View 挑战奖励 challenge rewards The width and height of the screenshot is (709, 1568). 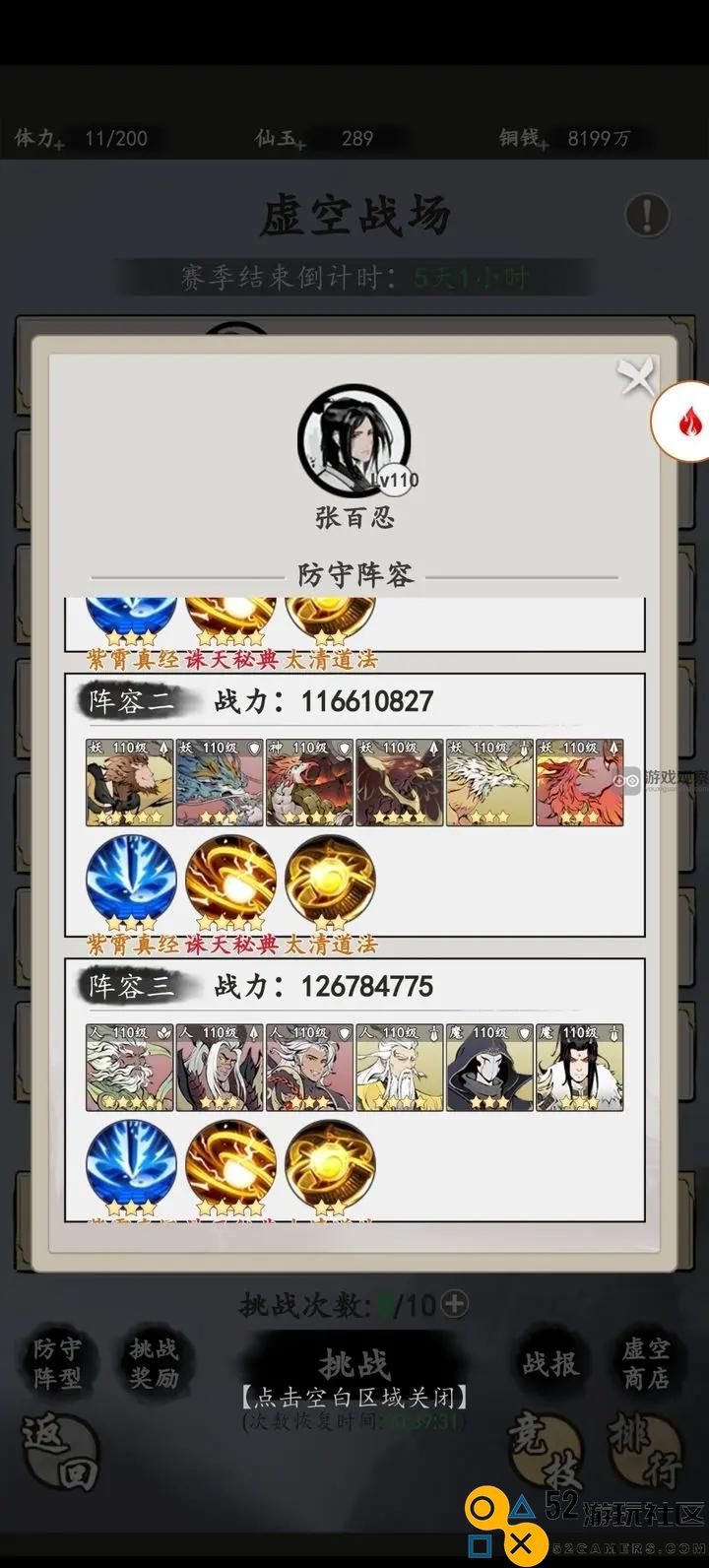[x=155, y=1363]
